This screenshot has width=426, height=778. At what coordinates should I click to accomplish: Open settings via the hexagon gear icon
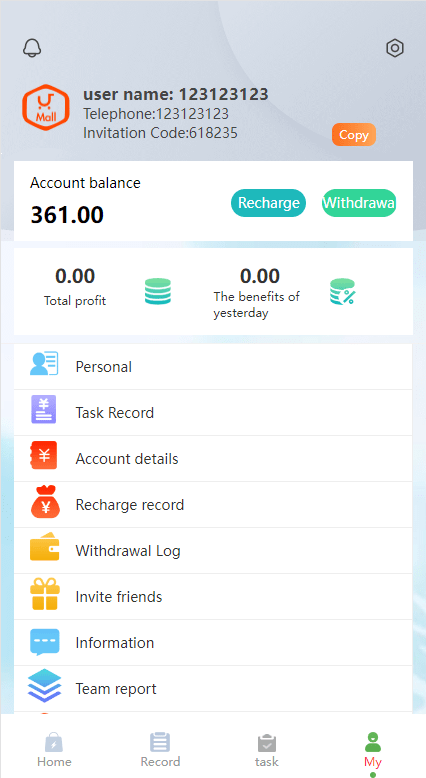[395, 48]
